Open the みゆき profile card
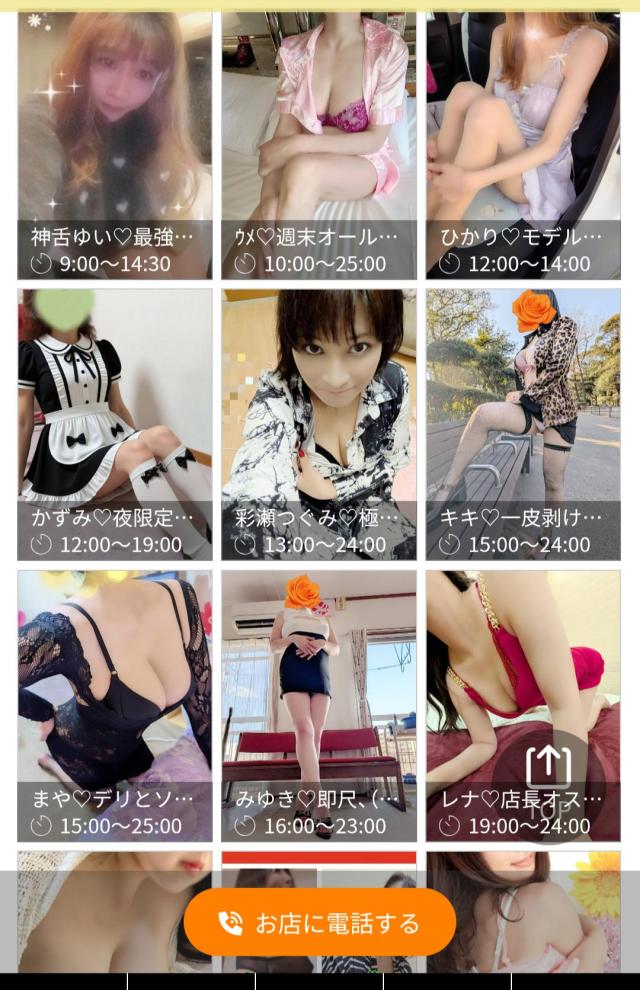The width and height of the screenshot is (640, 990). [x=319, y=705]
